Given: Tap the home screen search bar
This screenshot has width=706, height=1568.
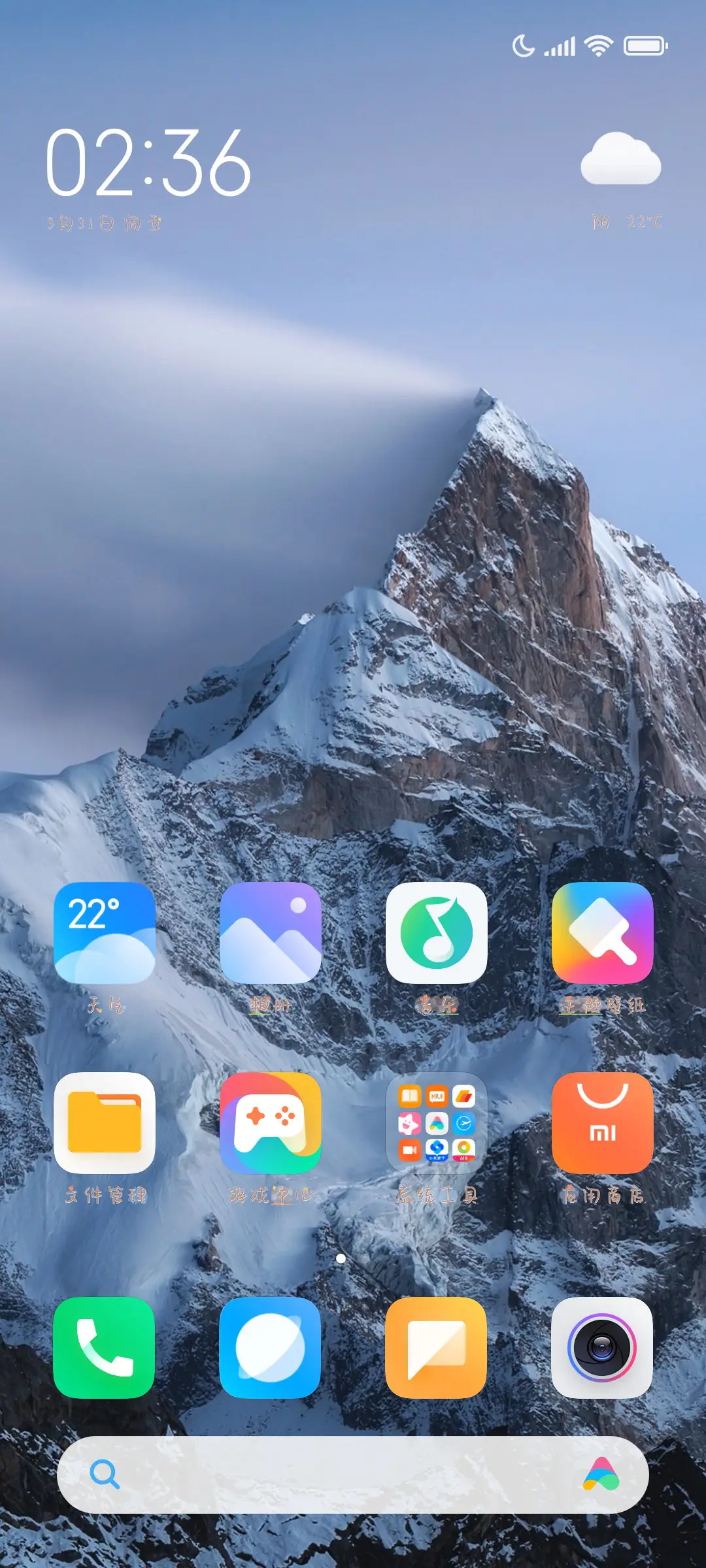Looking at the screenshot, I should (x=340, y=1475).
